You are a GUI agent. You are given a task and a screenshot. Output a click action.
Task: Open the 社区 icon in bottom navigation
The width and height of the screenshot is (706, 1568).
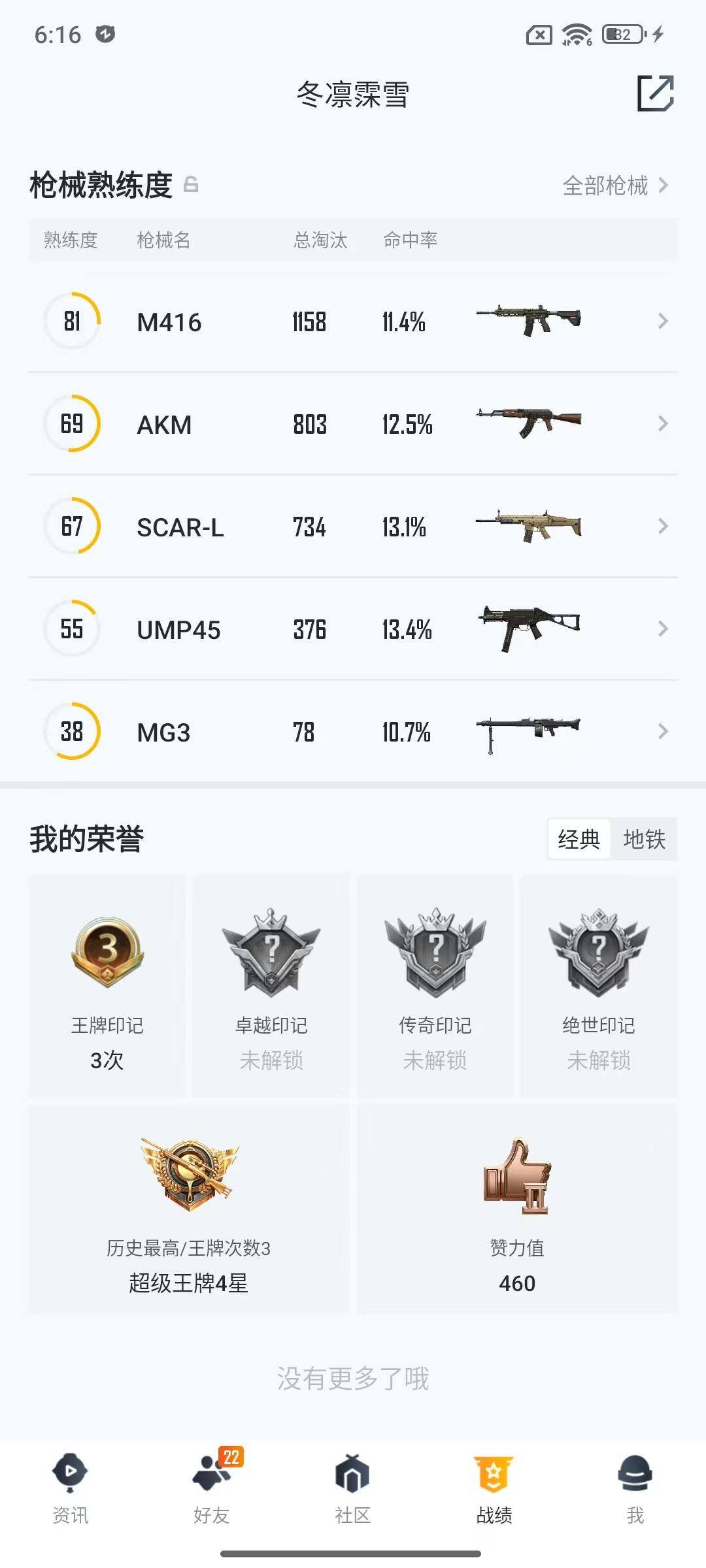(x=352, y=1482)
